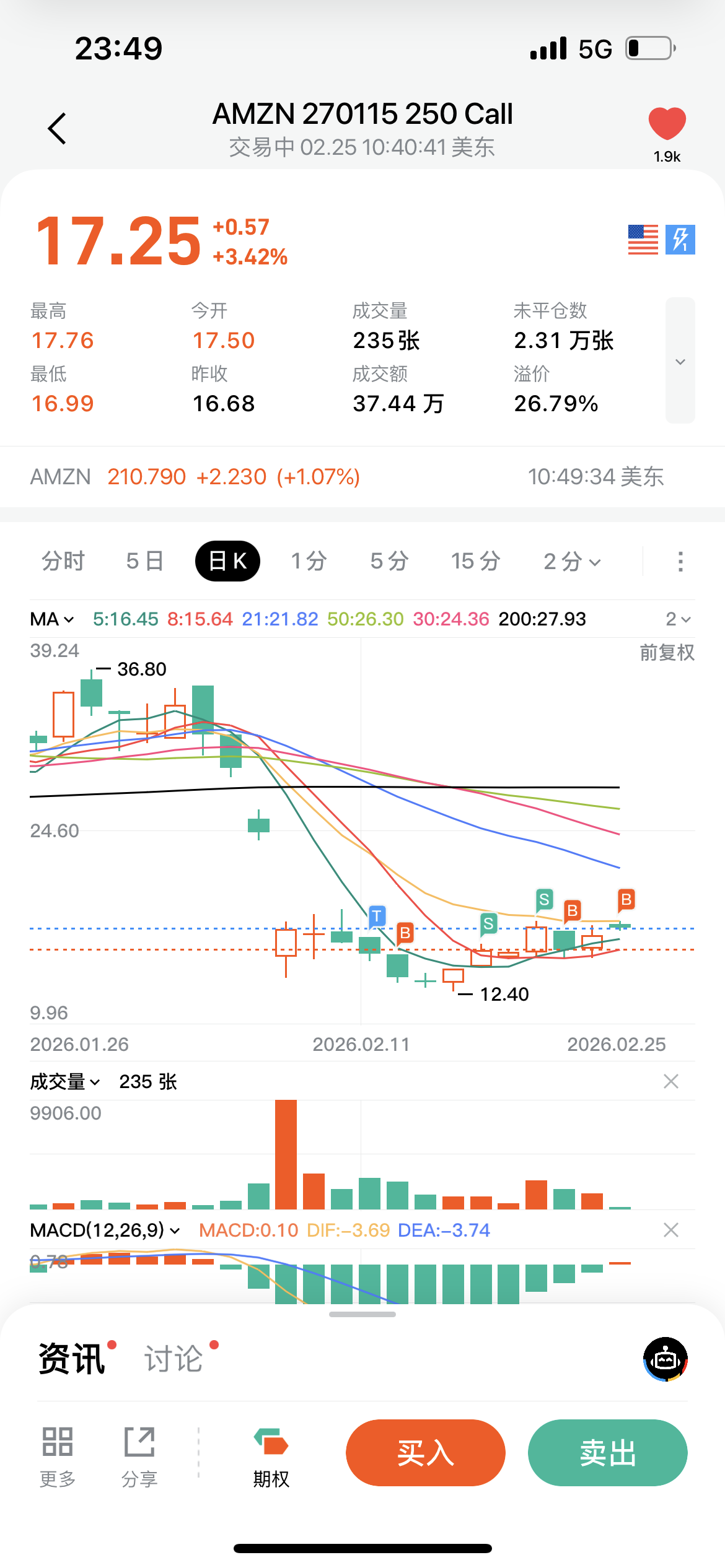
Task: Open the MA indicator dropdown
Action: pos(52,619)
